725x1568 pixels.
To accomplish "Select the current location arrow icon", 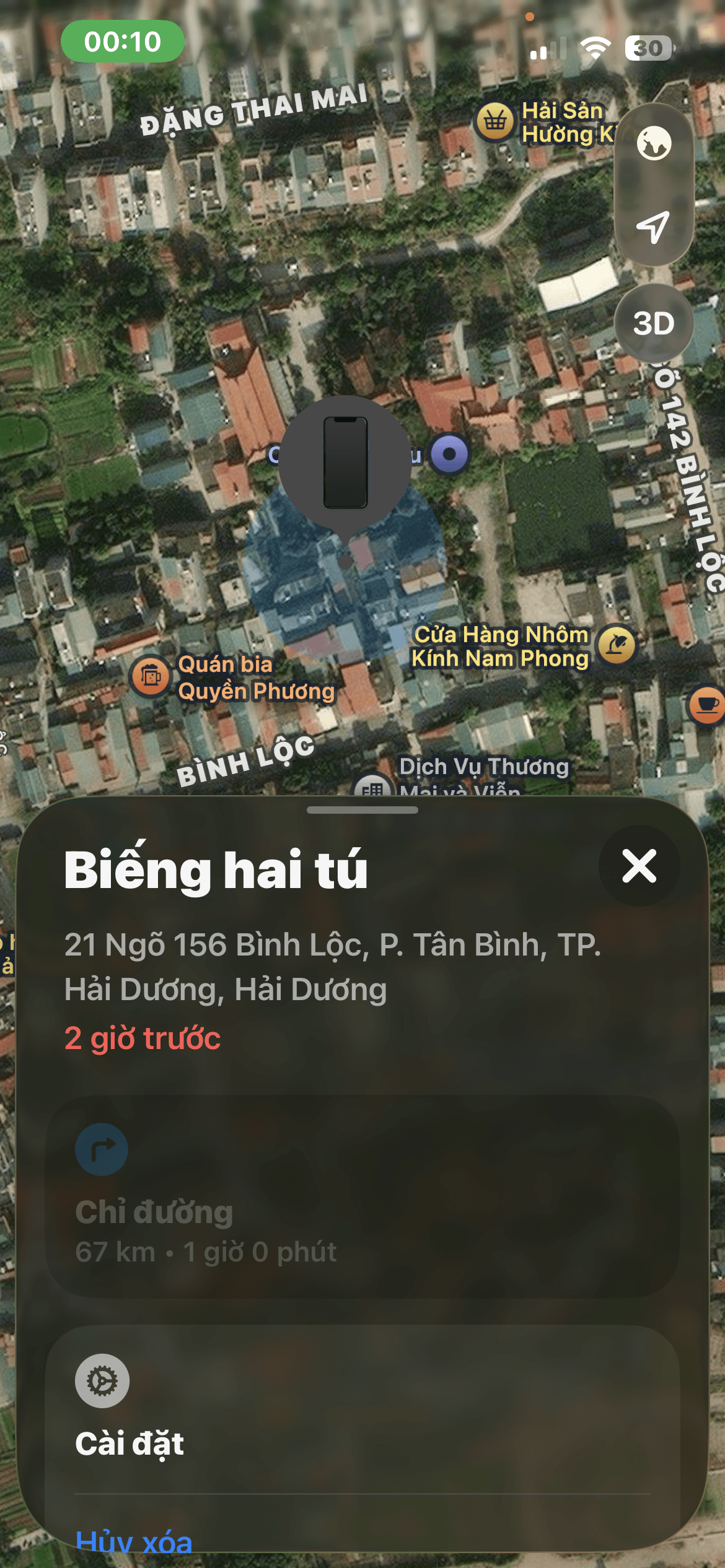I will (x=652, y=227).
